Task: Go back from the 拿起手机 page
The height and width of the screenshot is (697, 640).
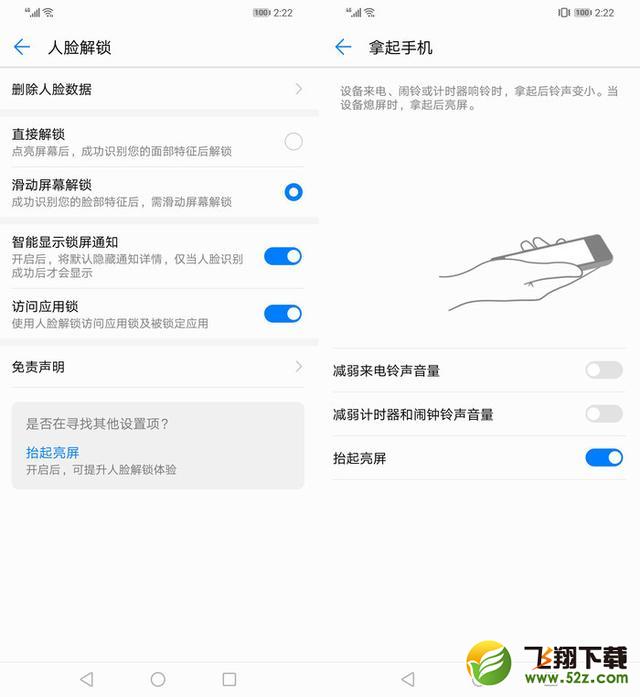Action: pos(343,47)
